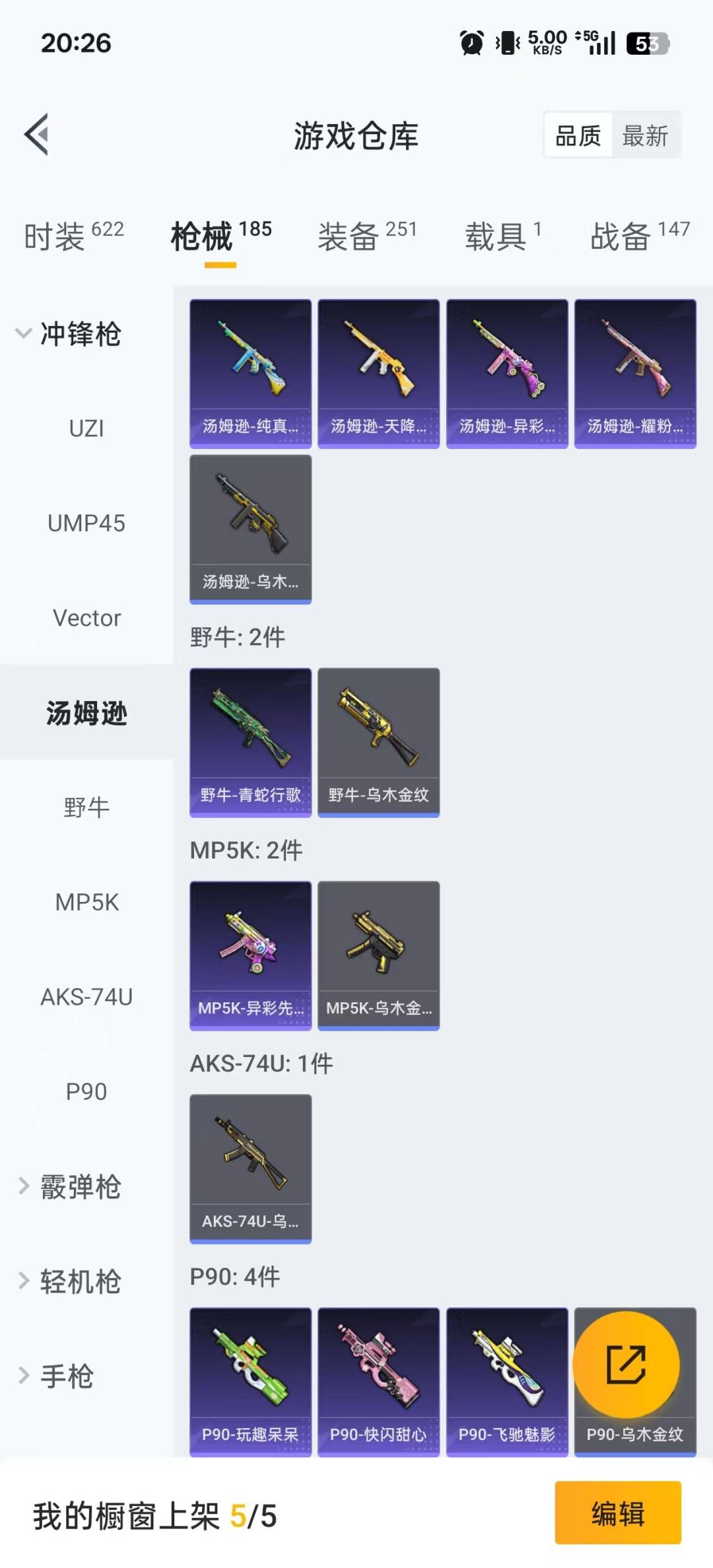This screenshot has width=713, height=1568.
Task: Switch to the 战备 tab
Action: pos(640,236)
